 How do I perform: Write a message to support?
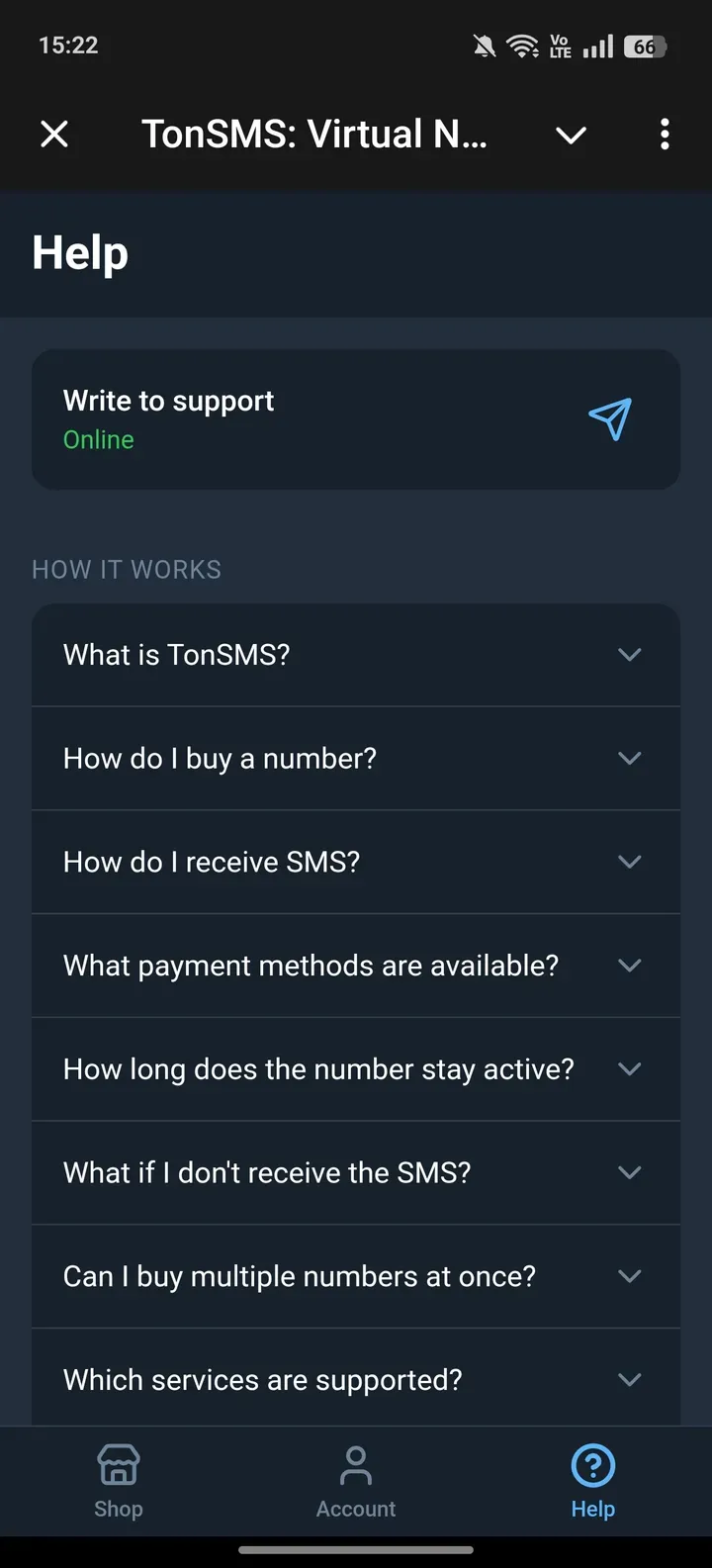(x=356, y=419)
